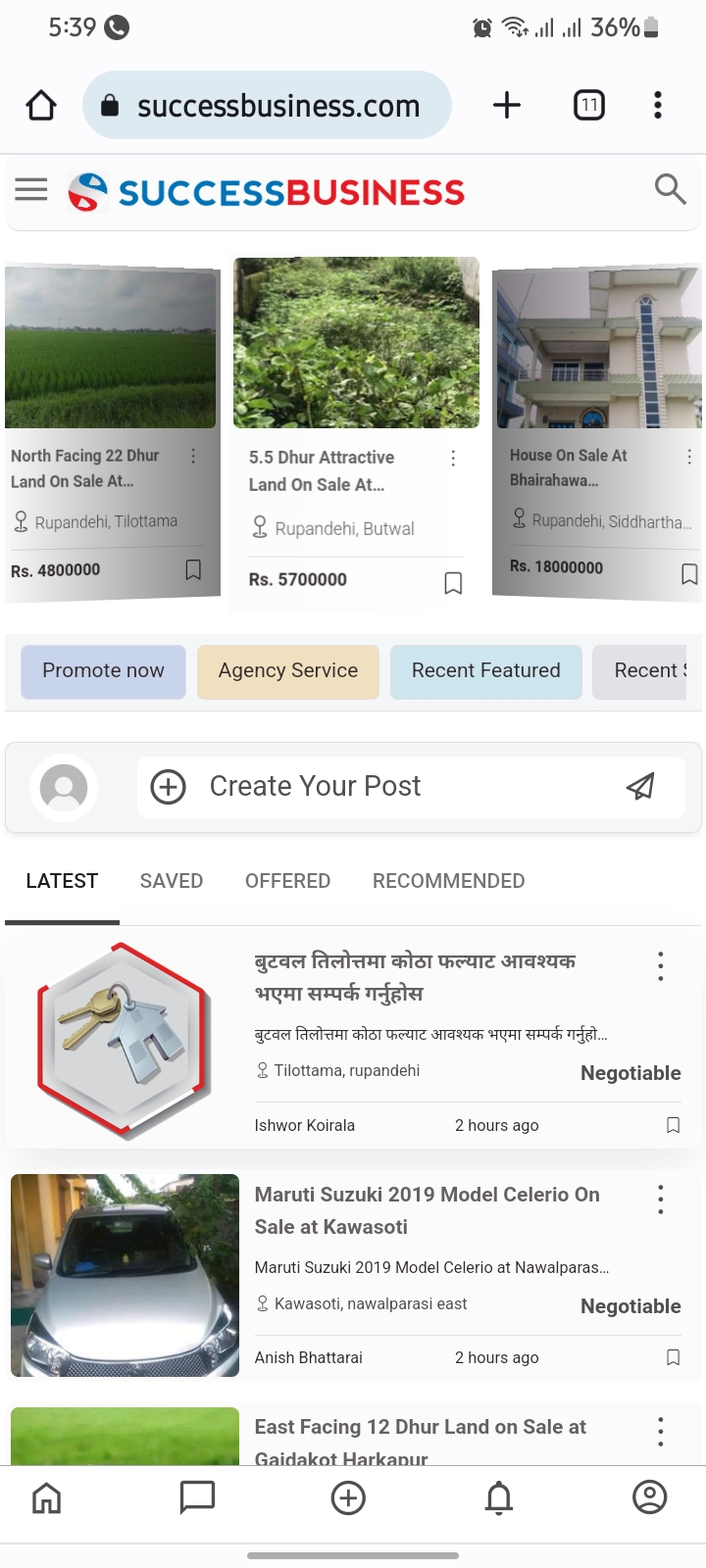Screen dimensions: 706x1568
Task: Switch to the OFFERED tab
Action: pos(287,881)
